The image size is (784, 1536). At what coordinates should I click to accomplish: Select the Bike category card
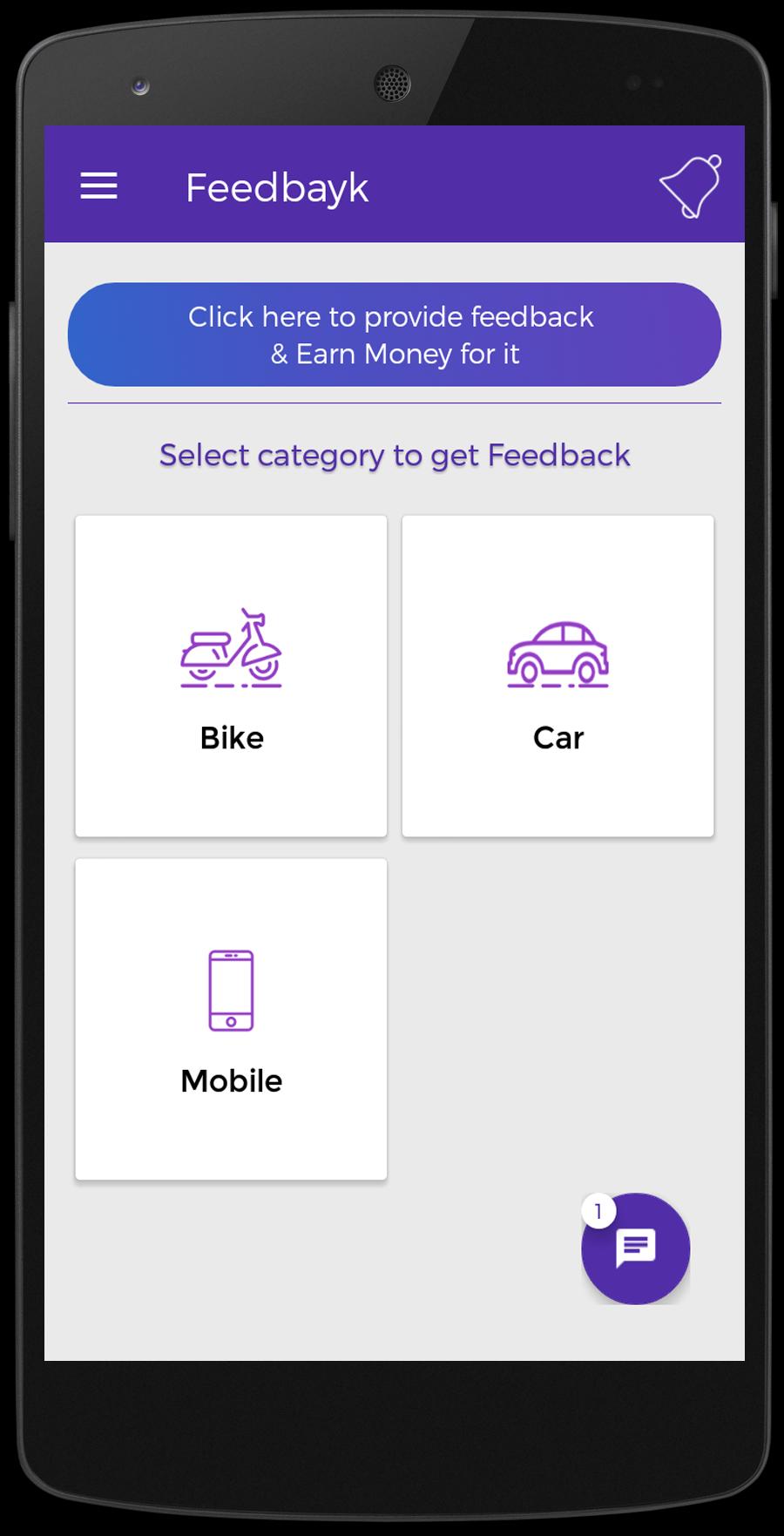point(231,676)
